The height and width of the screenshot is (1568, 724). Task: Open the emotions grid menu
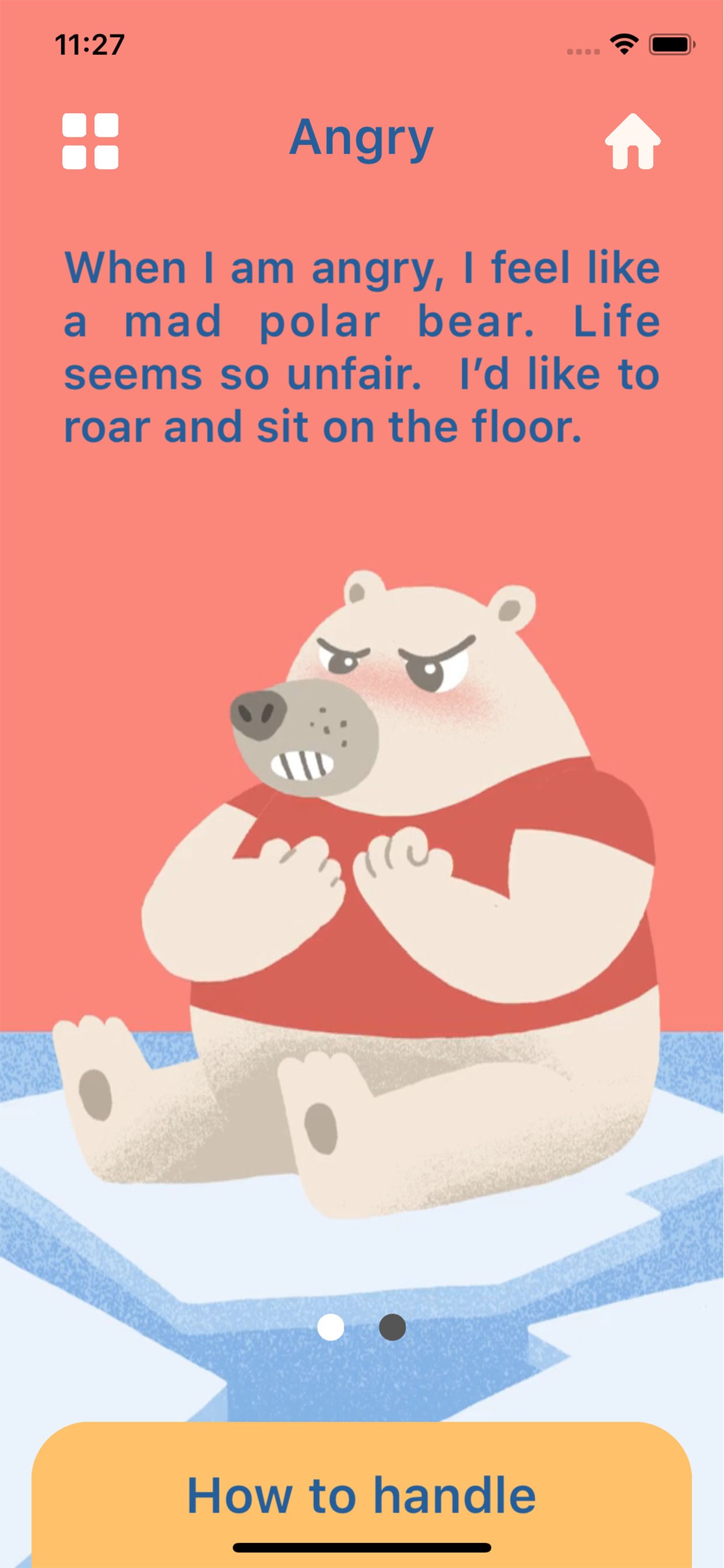(x=90, y=141)
